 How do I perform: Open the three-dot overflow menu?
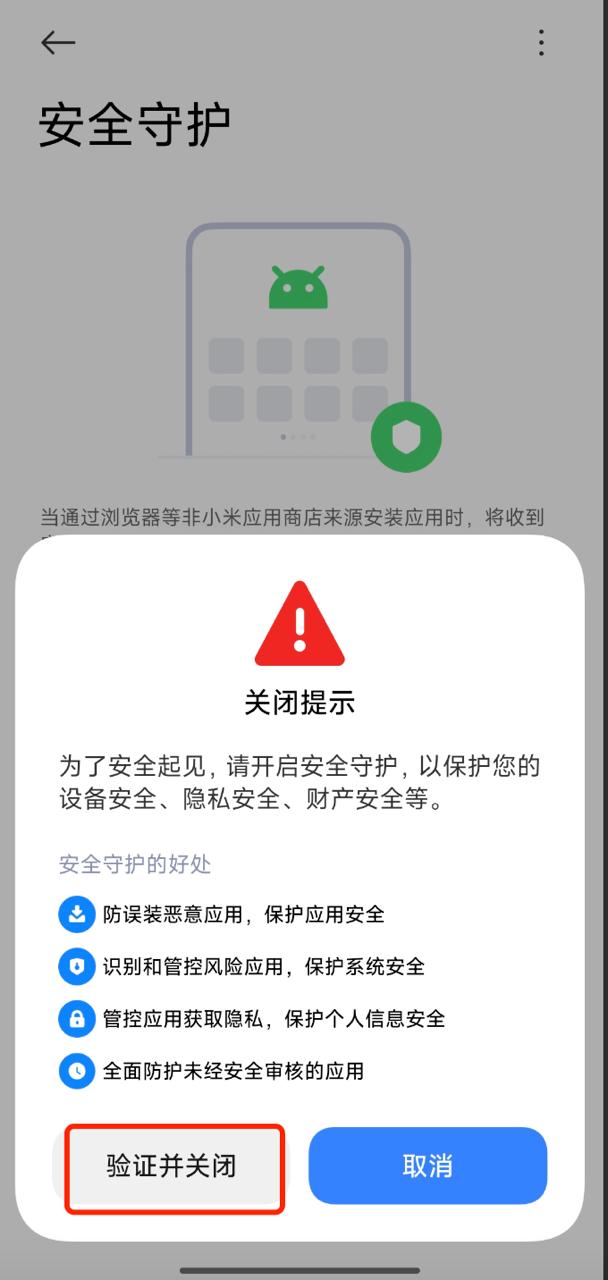[541, 42]
